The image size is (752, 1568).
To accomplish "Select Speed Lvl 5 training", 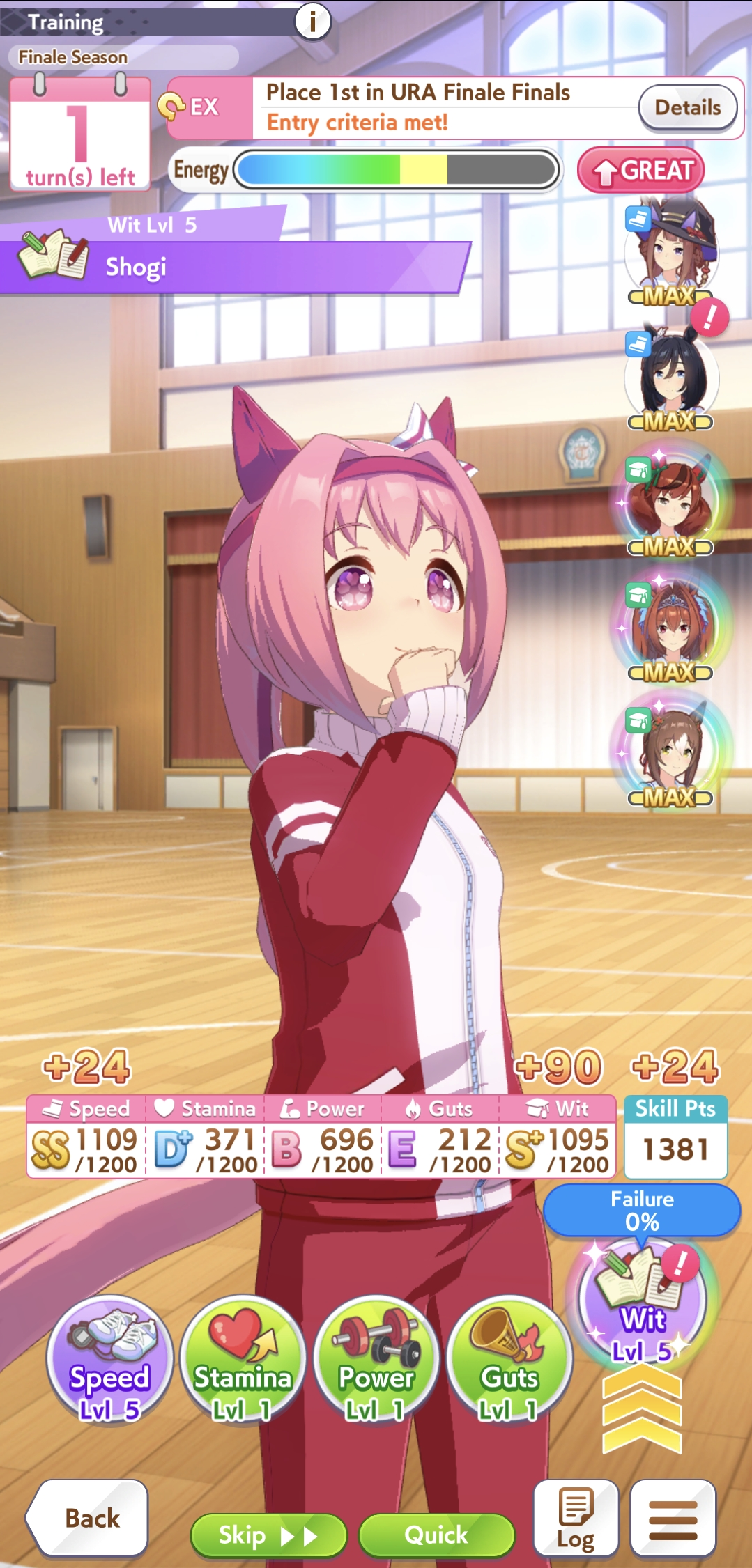I will (x=109, y=1358).
